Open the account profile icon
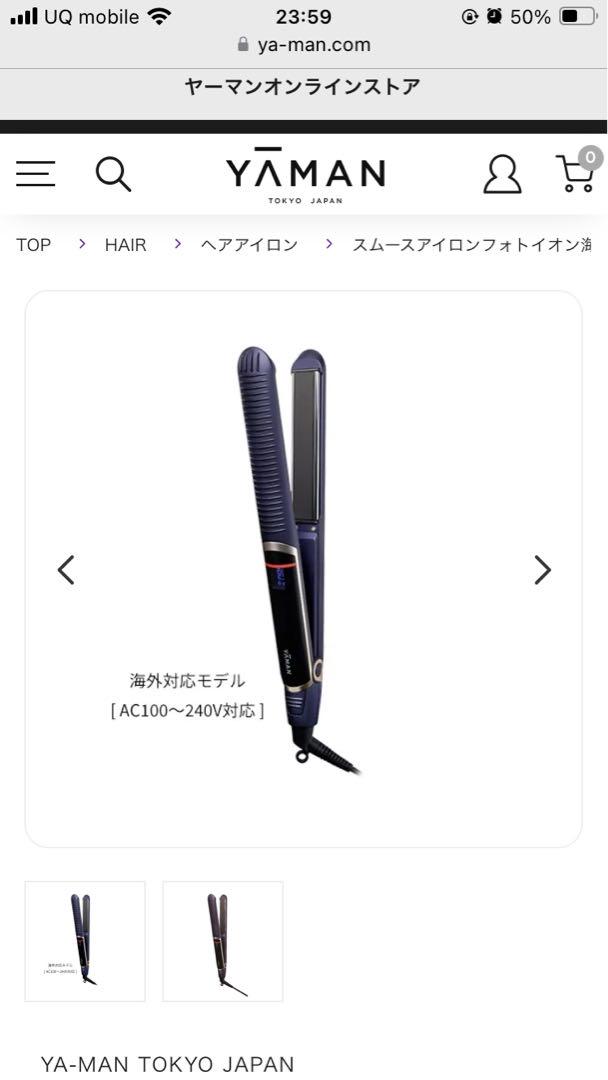 click(x=502, y=174)
